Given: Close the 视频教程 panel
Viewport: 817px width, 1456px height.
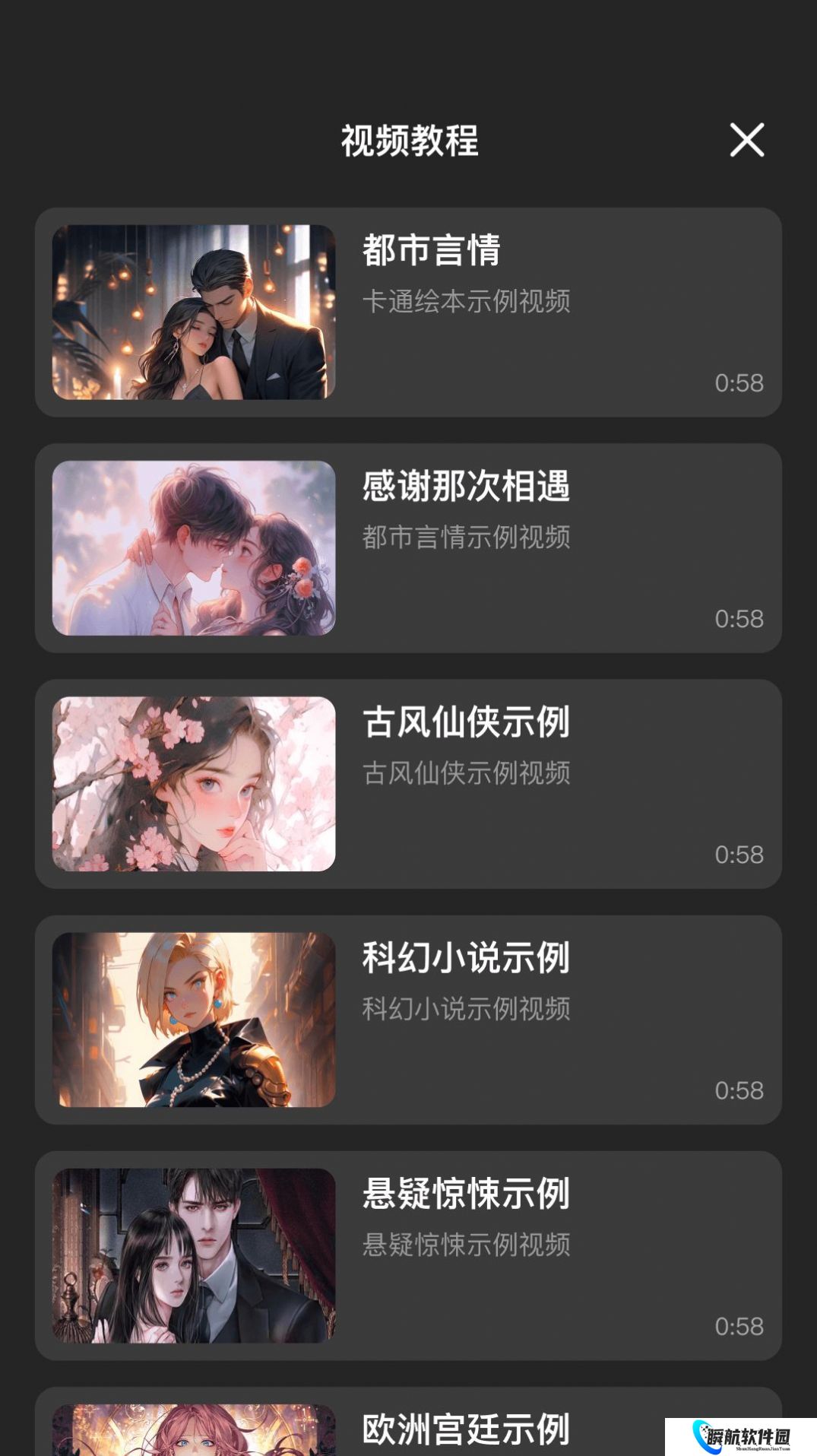Looking at the screenshot, I should coord(746,140).
